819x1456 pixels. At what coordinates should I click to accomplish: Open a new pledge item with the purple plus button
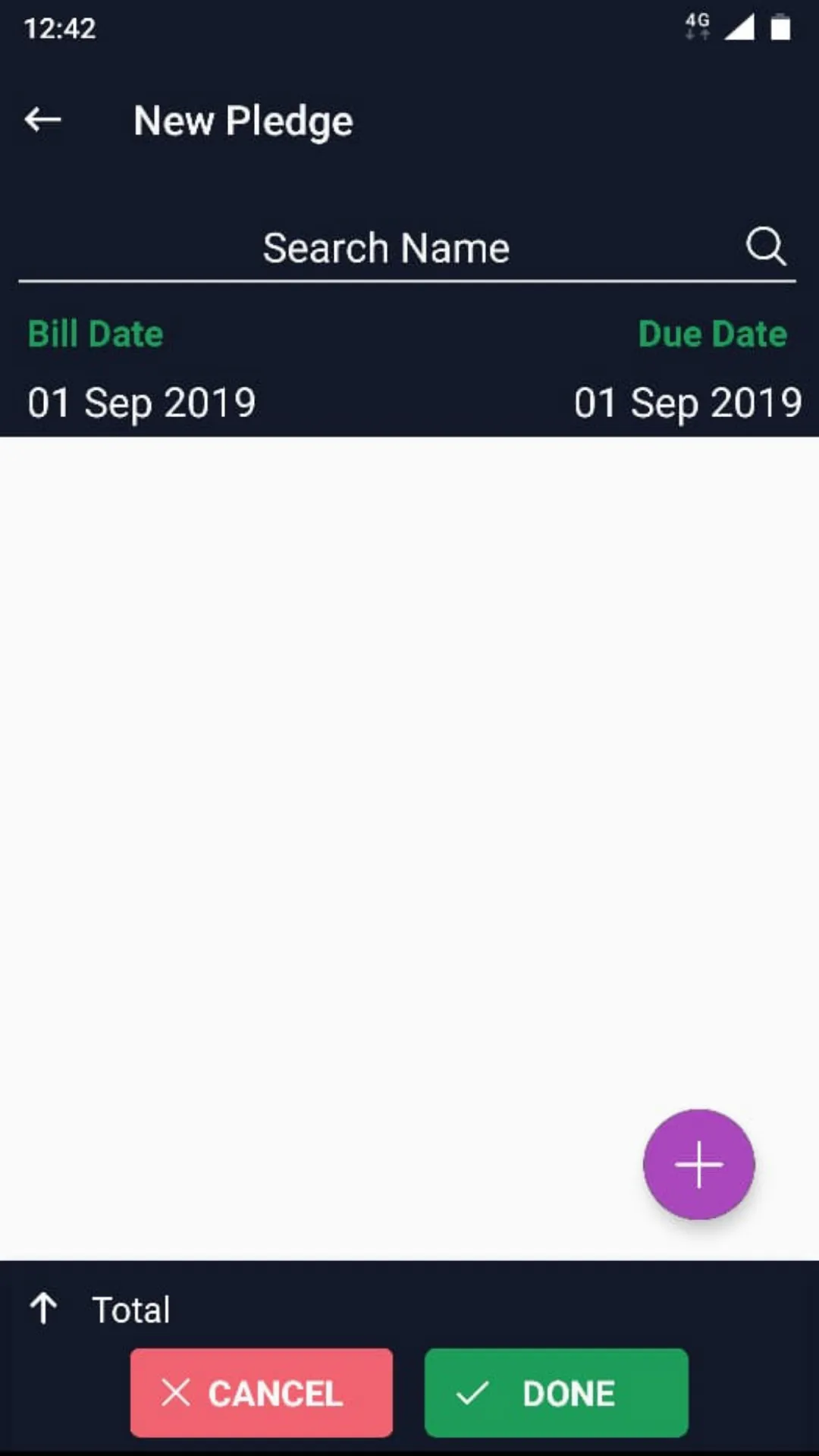click(699, 1165)
